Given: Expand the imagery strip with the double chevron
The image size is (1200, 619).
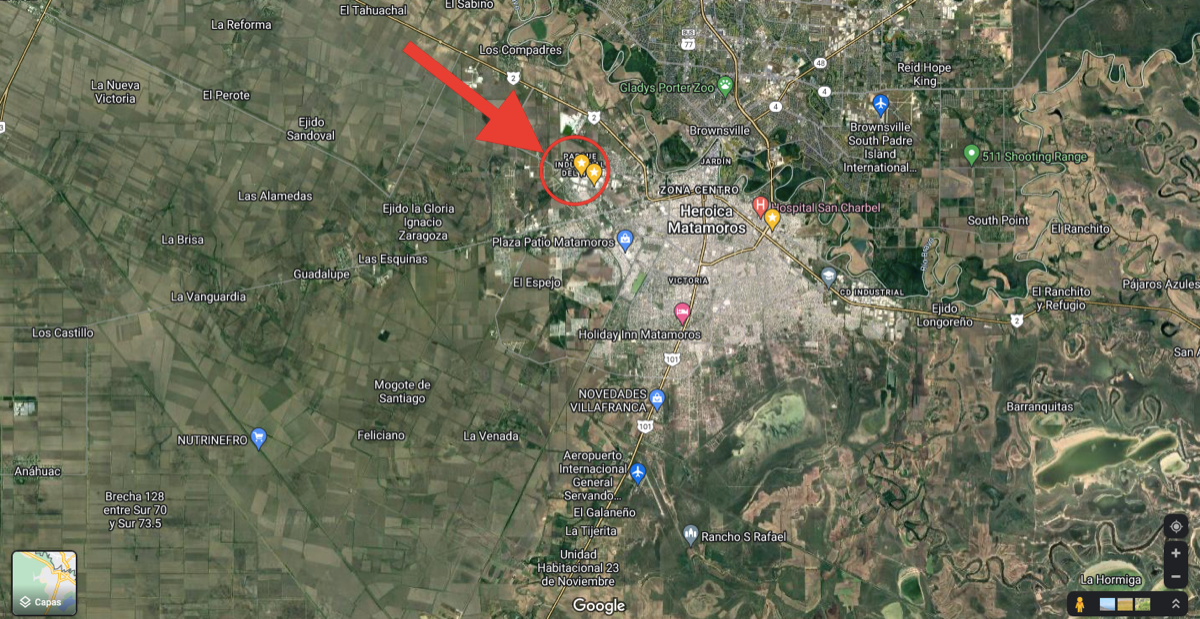Looking at the screenshot, I should (x=1175, y=604).
